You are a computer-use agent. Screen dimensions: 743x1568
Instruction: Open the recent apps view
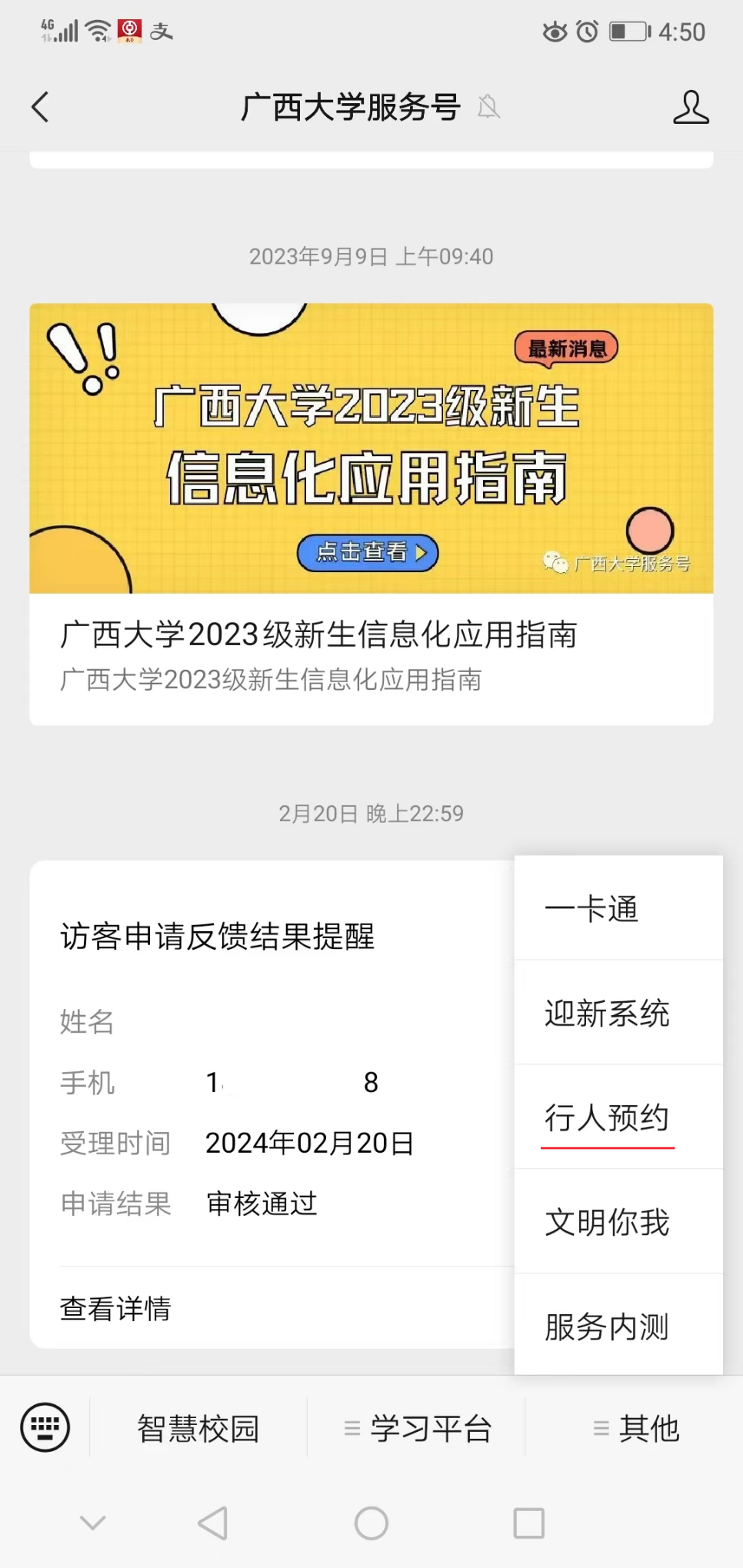point(528,1523)
